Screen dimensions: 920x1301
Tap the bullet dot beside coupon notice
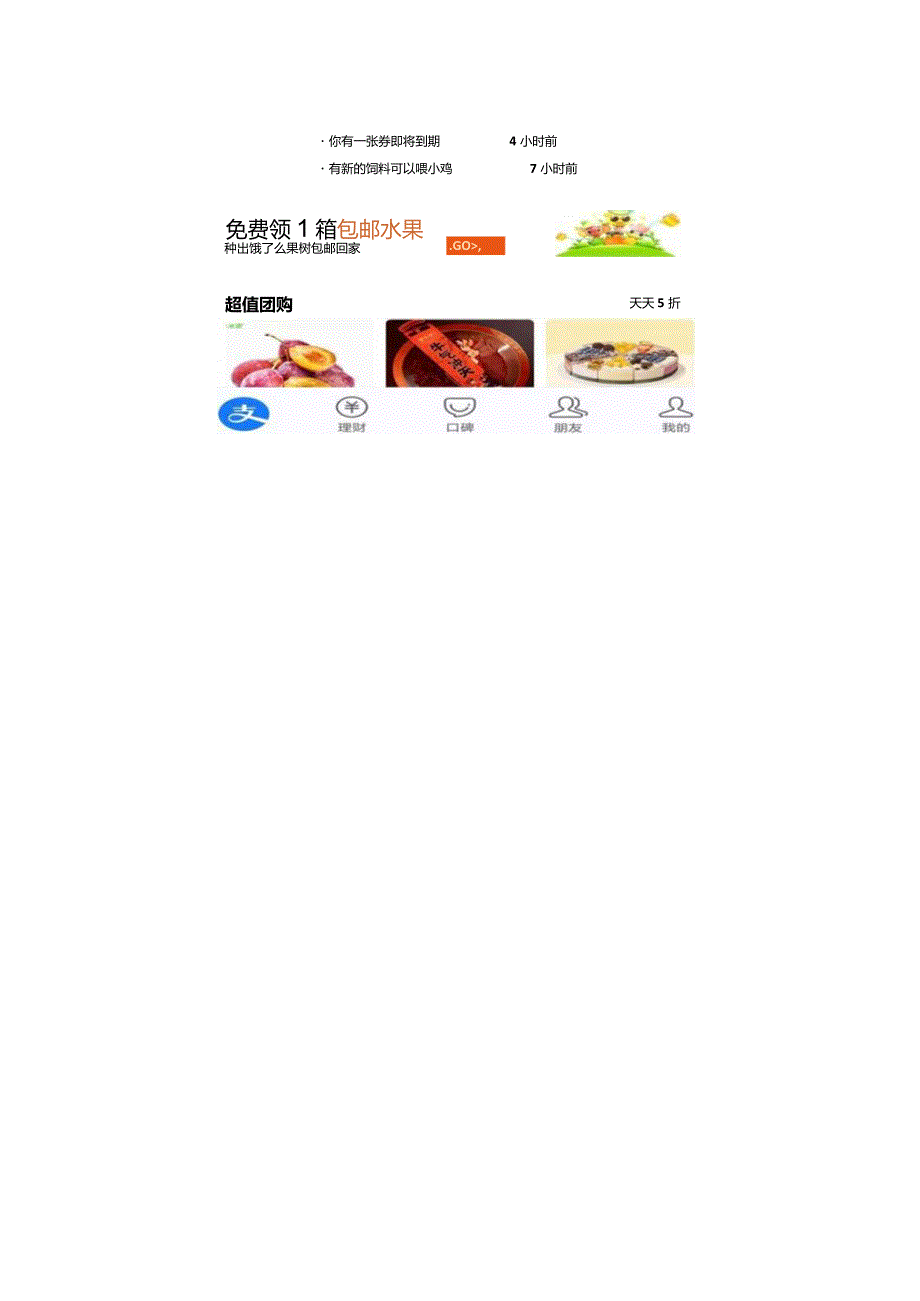point(322,141)
